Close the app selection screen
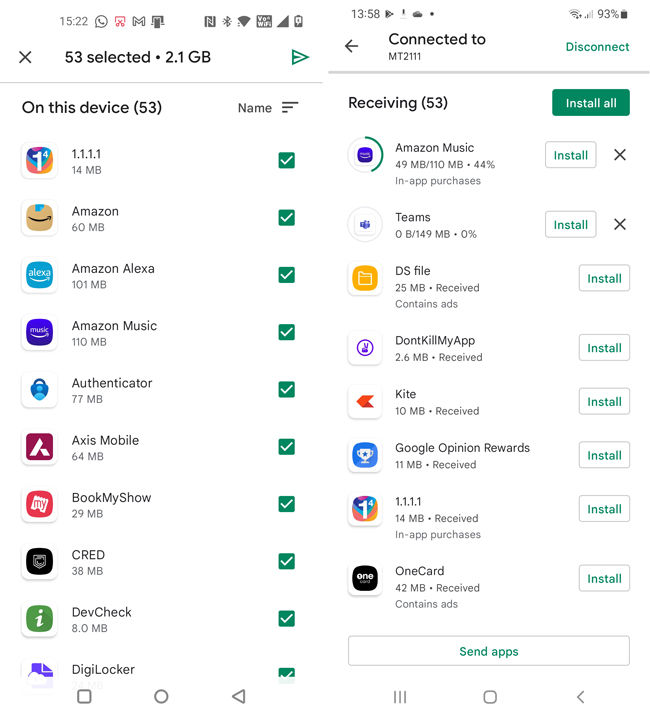 [x=25, y=57]
